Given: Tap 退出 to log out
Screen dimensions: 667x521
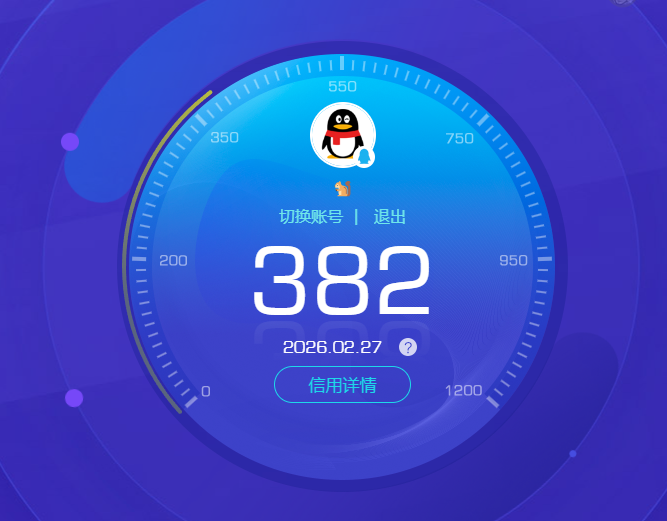Looking at the screenshot, I should 390,217.
